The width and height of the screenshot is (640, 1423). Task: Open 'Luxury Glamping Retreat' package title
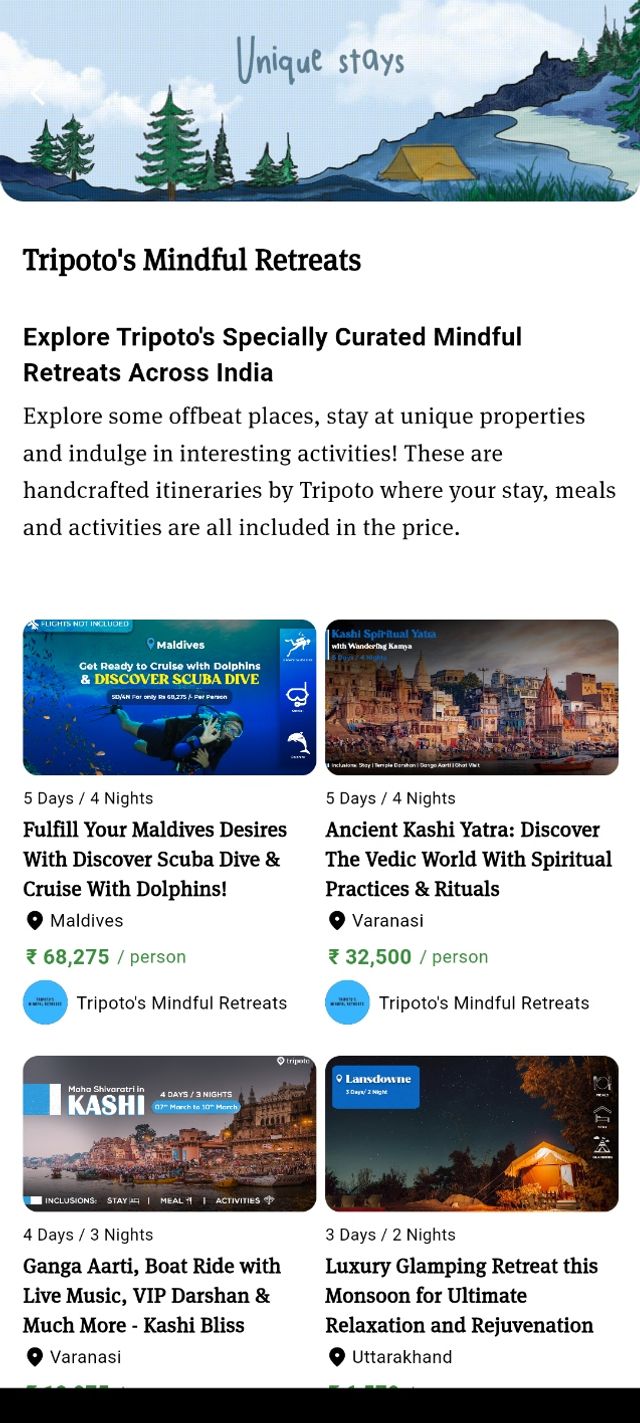[x=461, y=1295]
